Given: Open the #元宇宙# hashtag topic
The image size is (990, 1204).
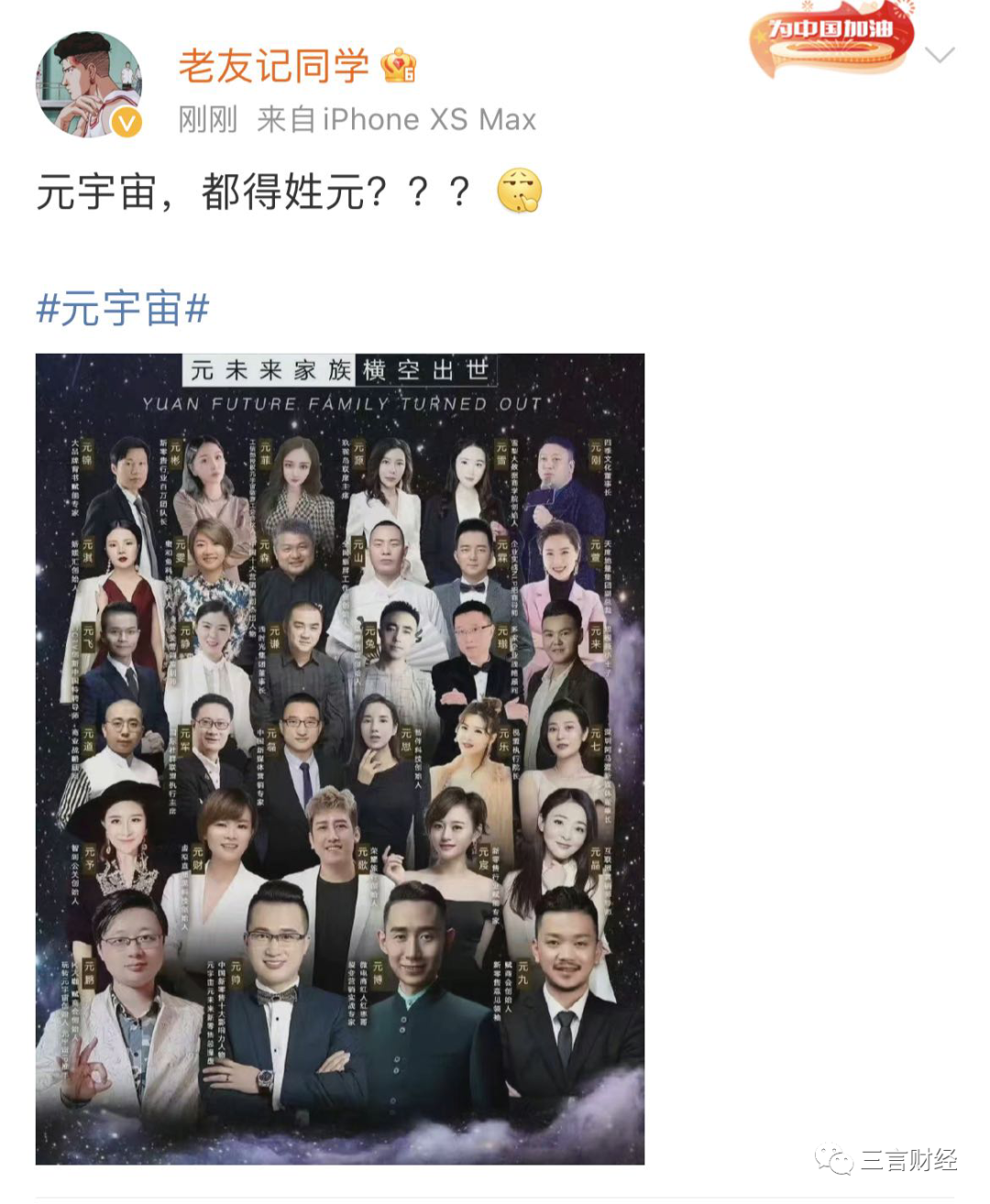Looking at the screenshot, I should tap(123, 309).
